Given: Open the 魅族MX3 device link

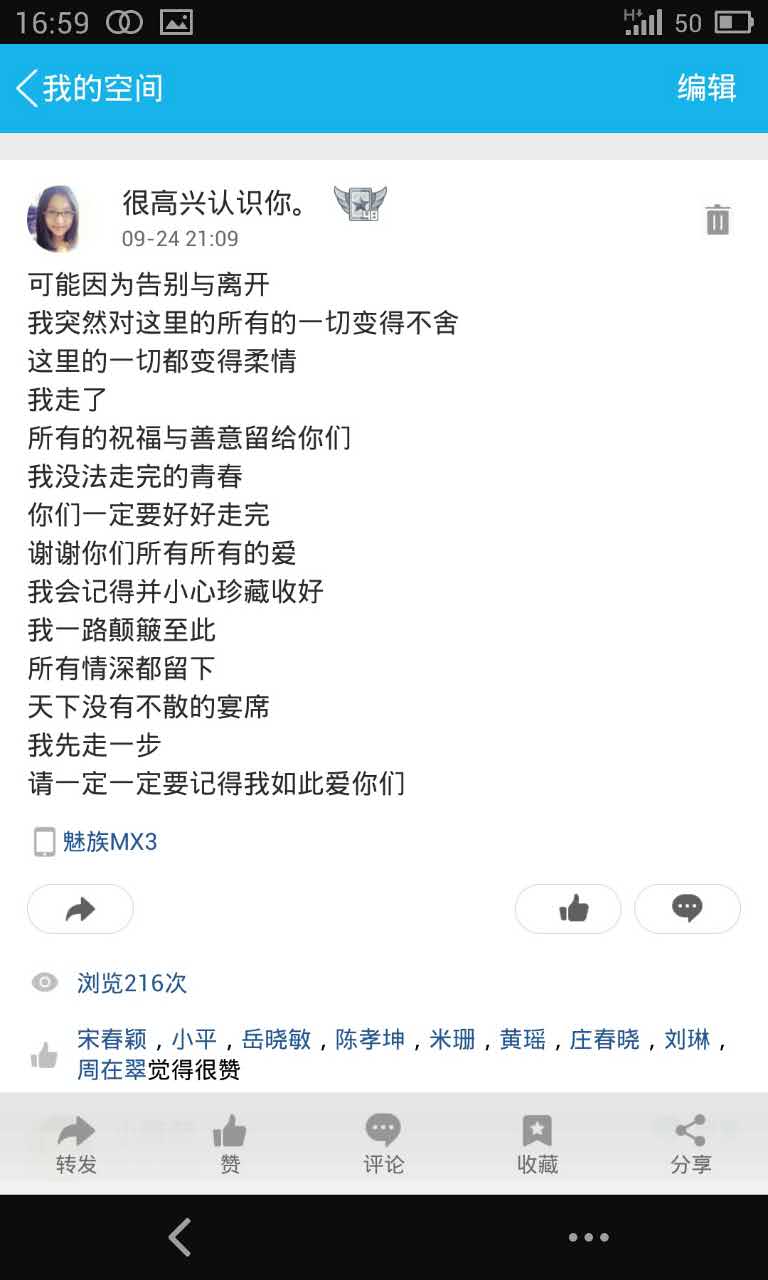Looking at the screenshot, I should (110, 842).
